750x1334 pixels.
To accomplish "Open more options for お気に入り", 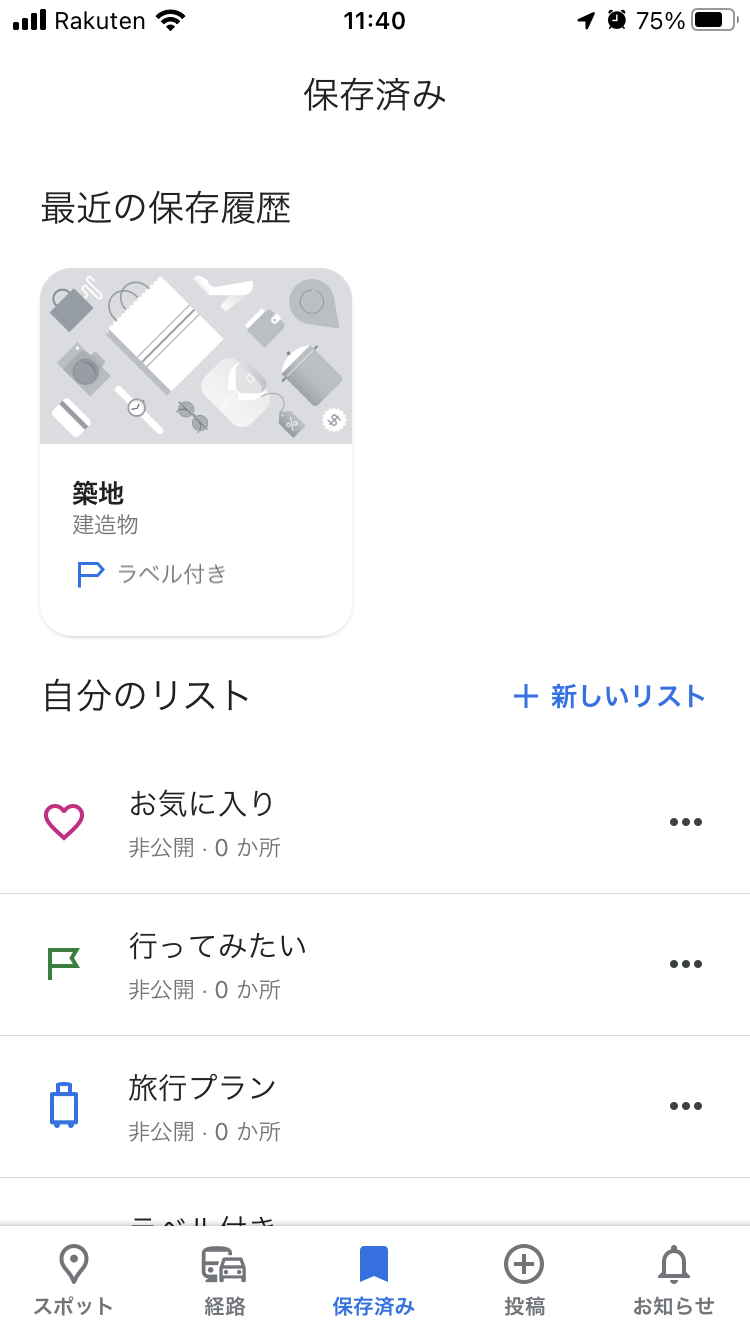I will pos(686,822).
